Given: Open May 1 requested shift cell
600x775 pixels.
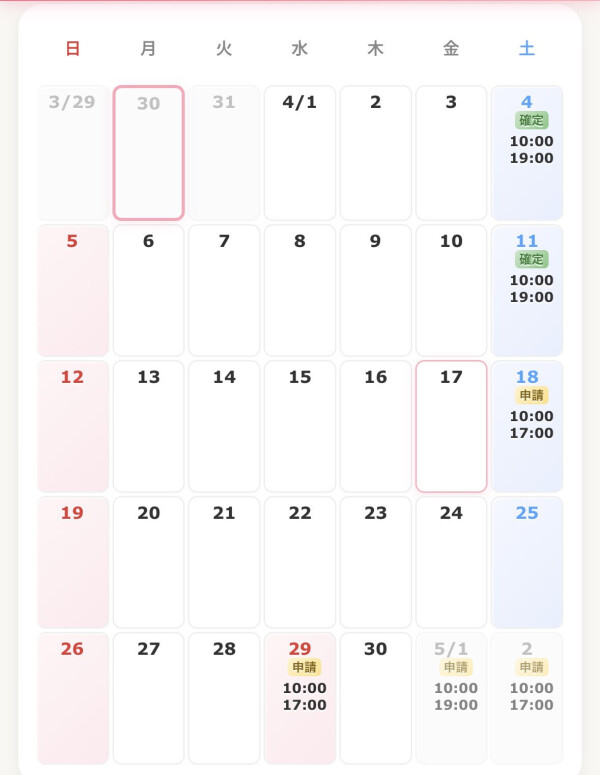Looking at the screenshot, I should pyautogui.click(x=451, y=697).
